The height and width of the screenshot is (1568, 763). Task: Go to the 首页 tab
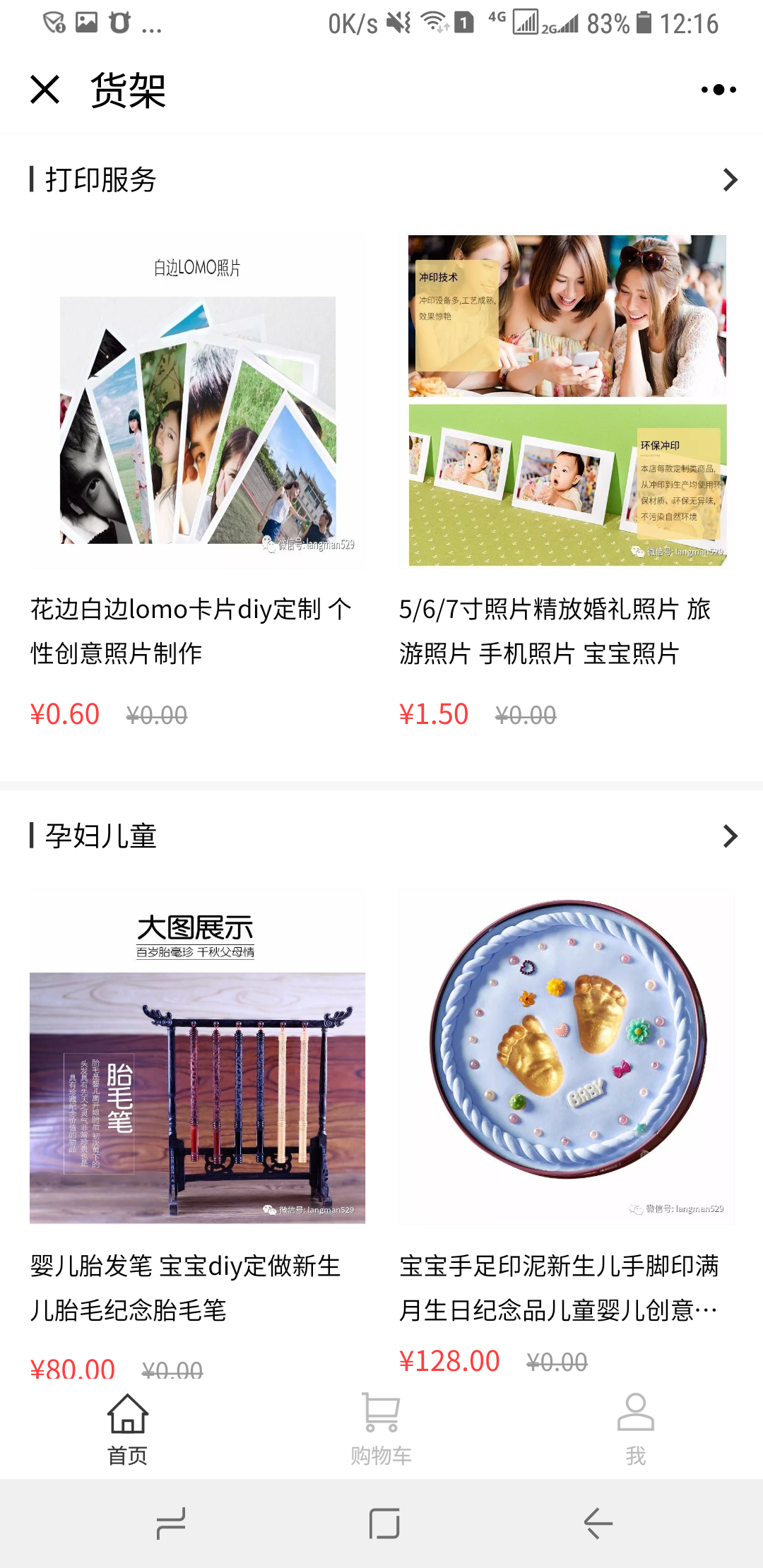(x=127, y=1430)
